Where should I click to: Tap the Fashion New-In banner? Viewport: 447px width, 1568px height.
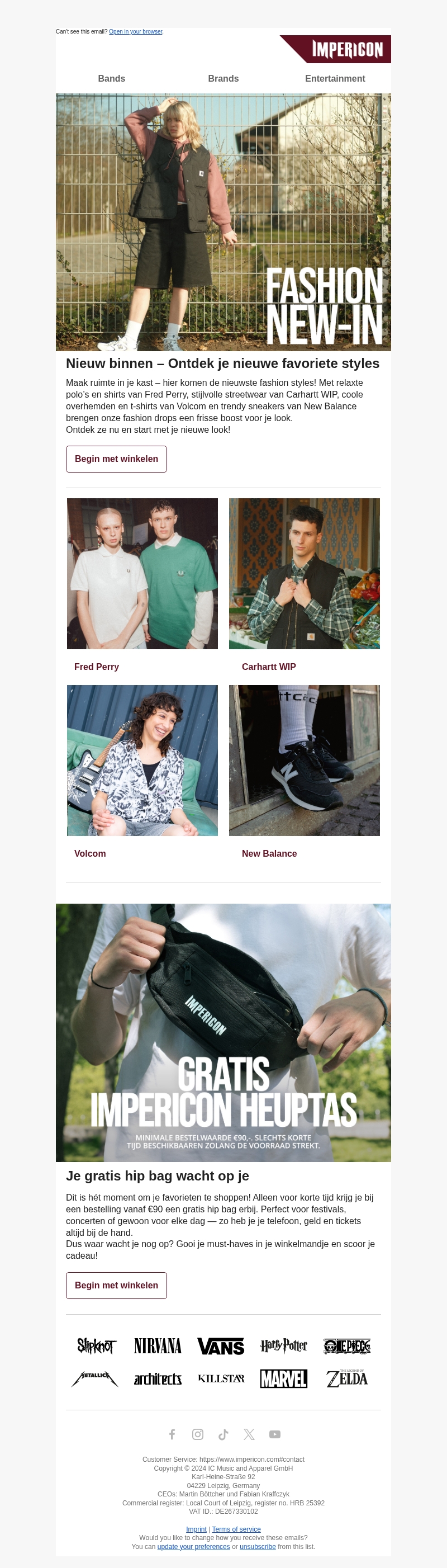point(223,222)
